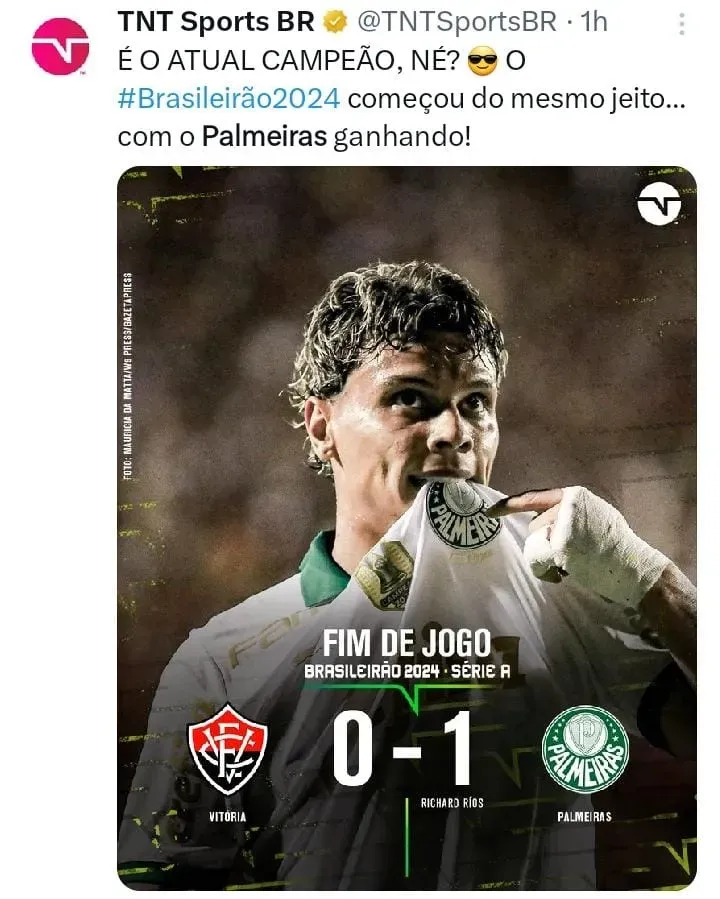Open the TNT Sports BR account name

tap(216, 21)
